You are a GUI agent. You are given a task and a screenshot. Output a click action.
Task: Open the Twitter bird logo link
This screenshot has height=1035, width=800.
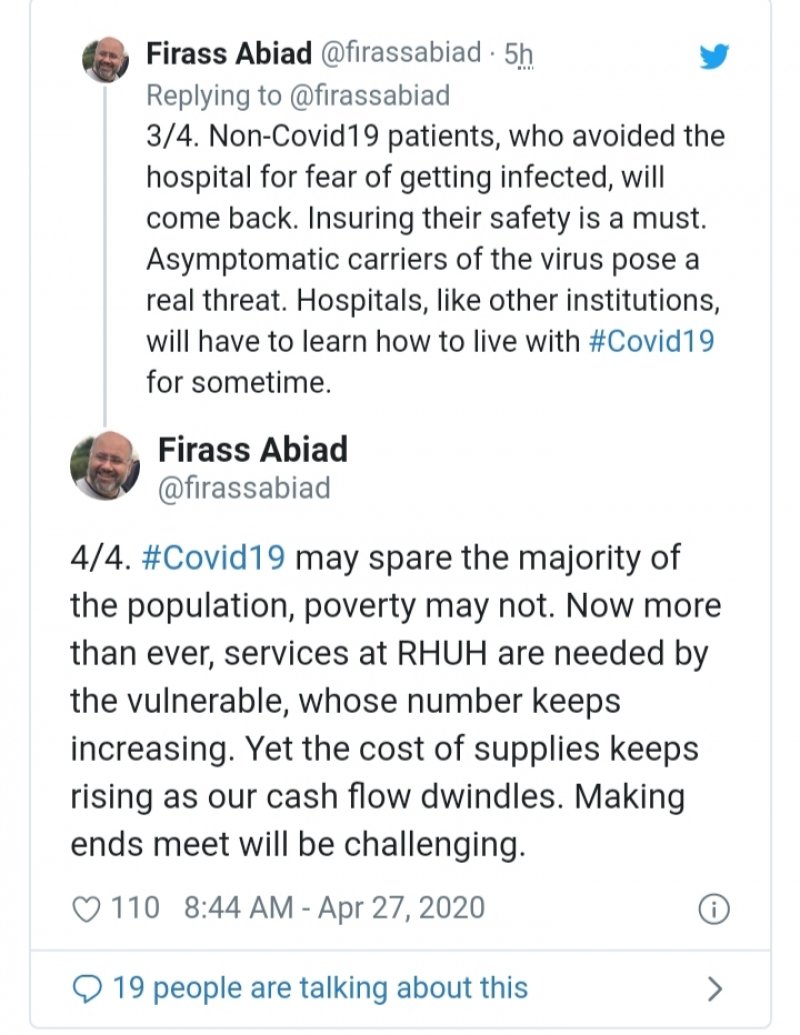(714, 57)
